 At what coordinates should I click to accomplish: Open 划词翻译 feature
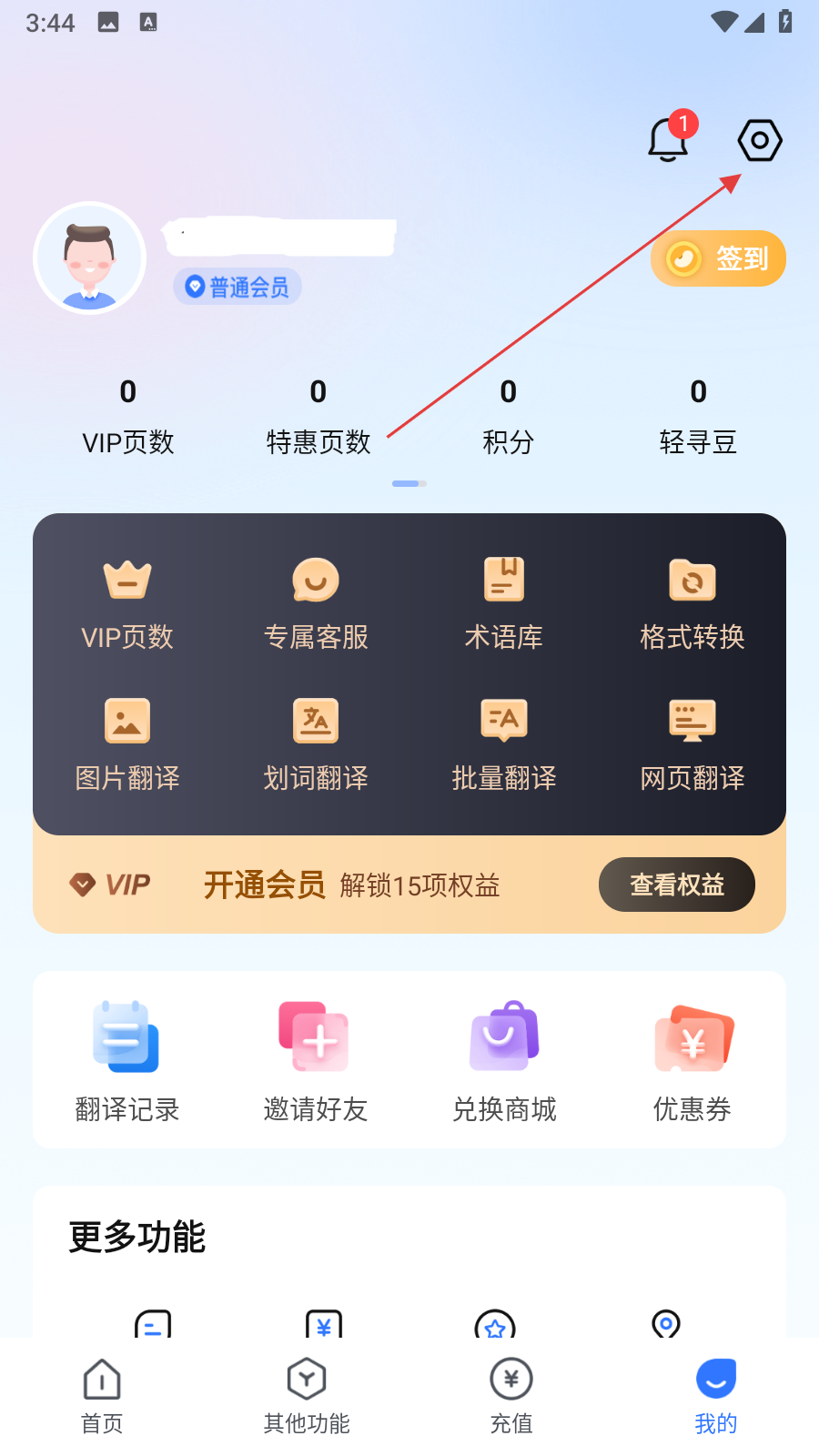pos(316,743)
